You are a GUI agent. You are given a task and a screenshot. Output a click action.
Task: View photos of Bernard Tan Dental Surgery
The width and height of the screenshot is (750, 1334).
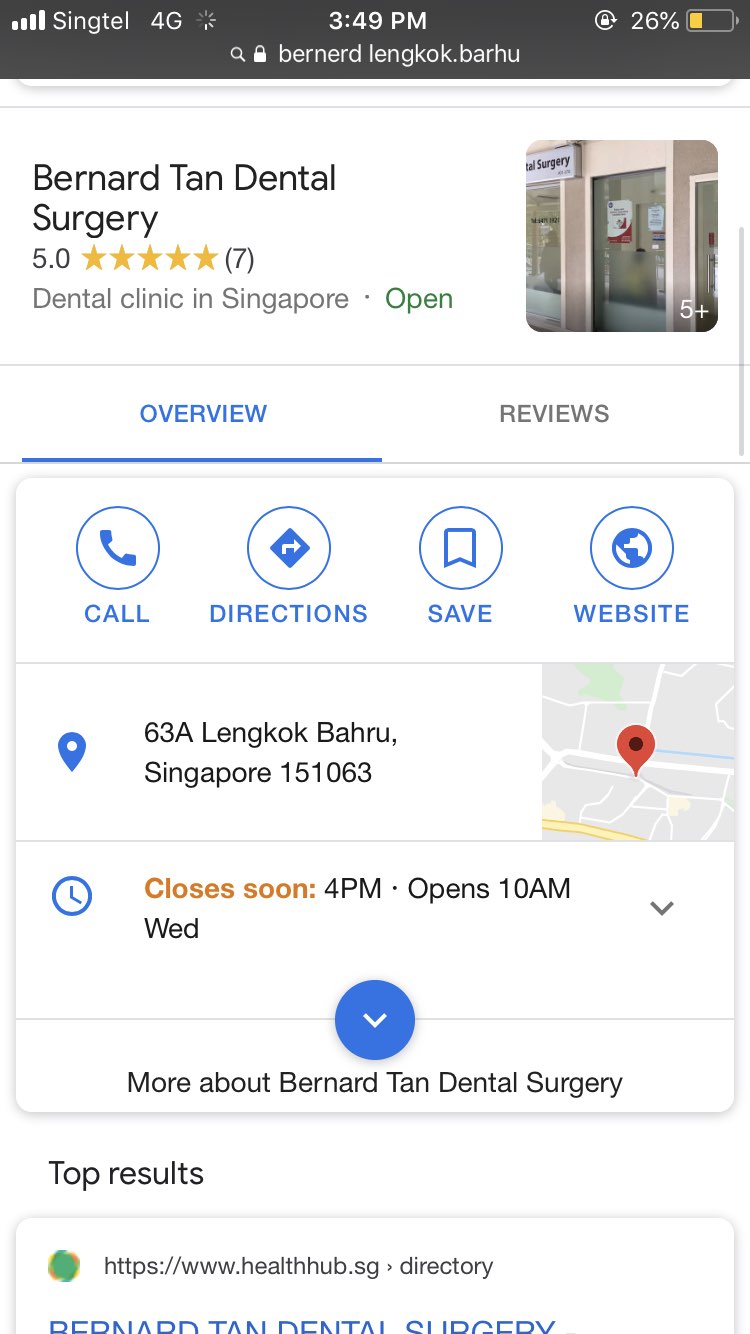click(621, 236)
